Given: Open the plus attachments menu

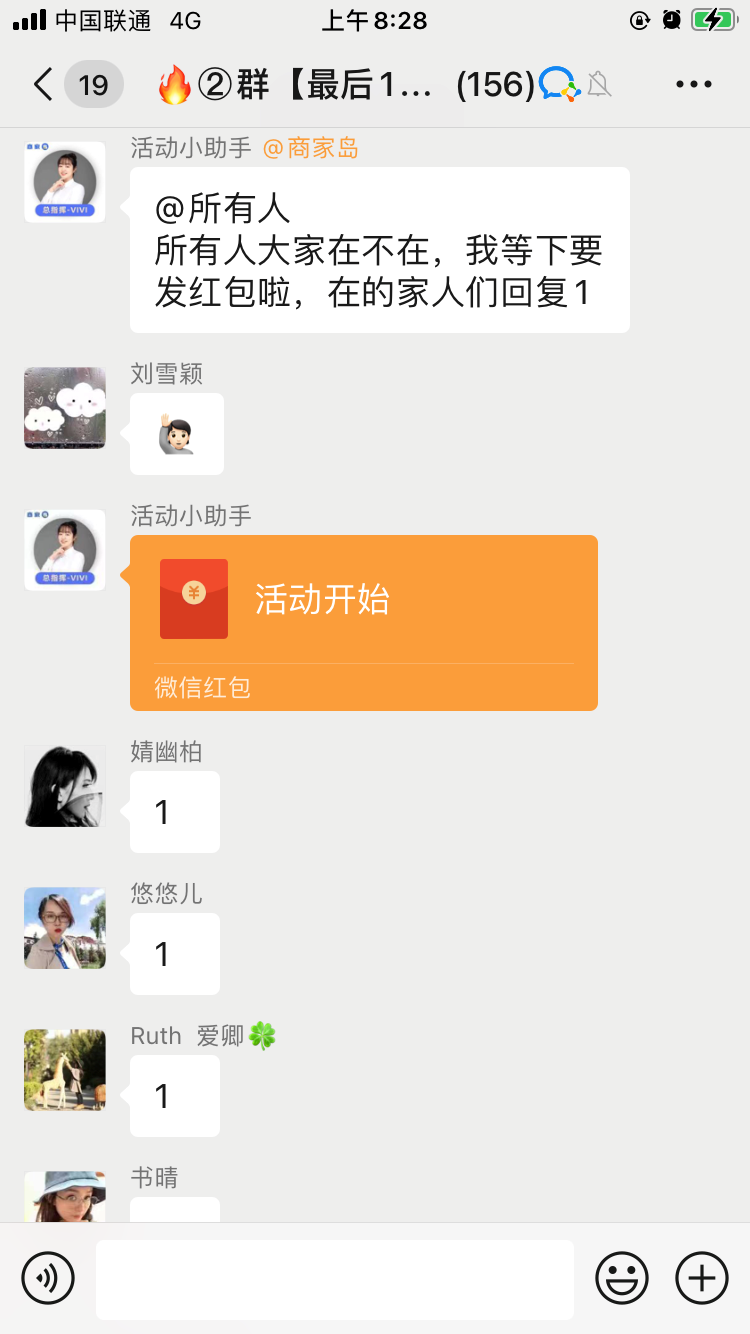Looking at the screenshot, I should (701, 1278).
